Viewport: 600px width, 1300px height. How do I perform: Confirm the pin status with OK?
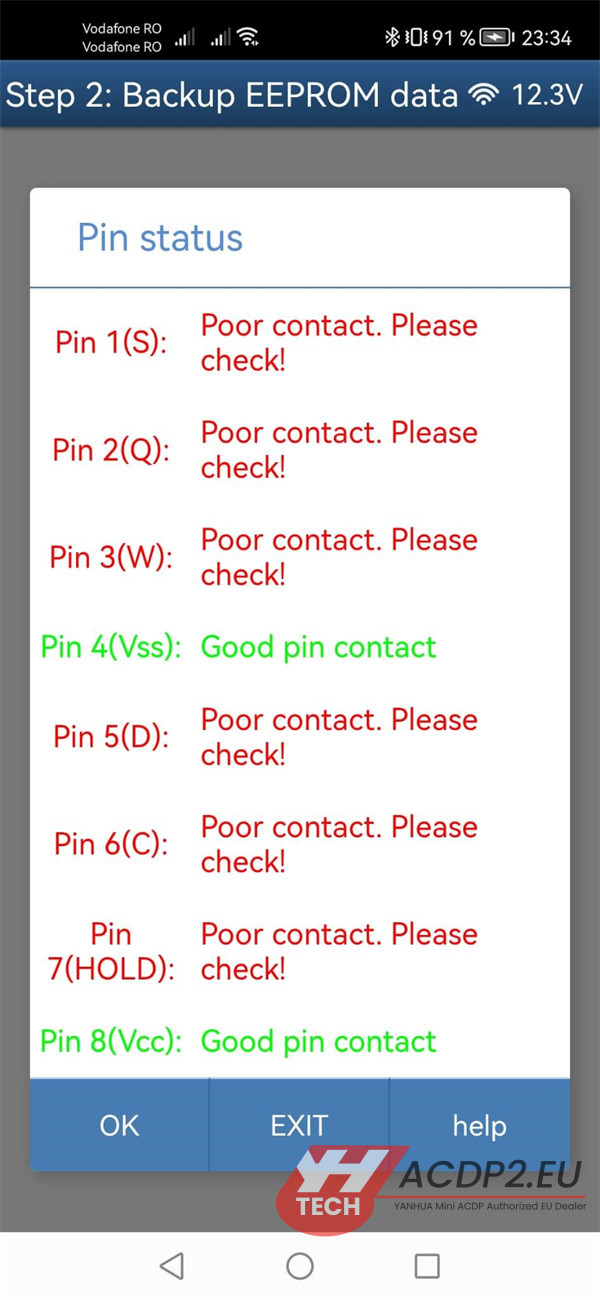119,1125
